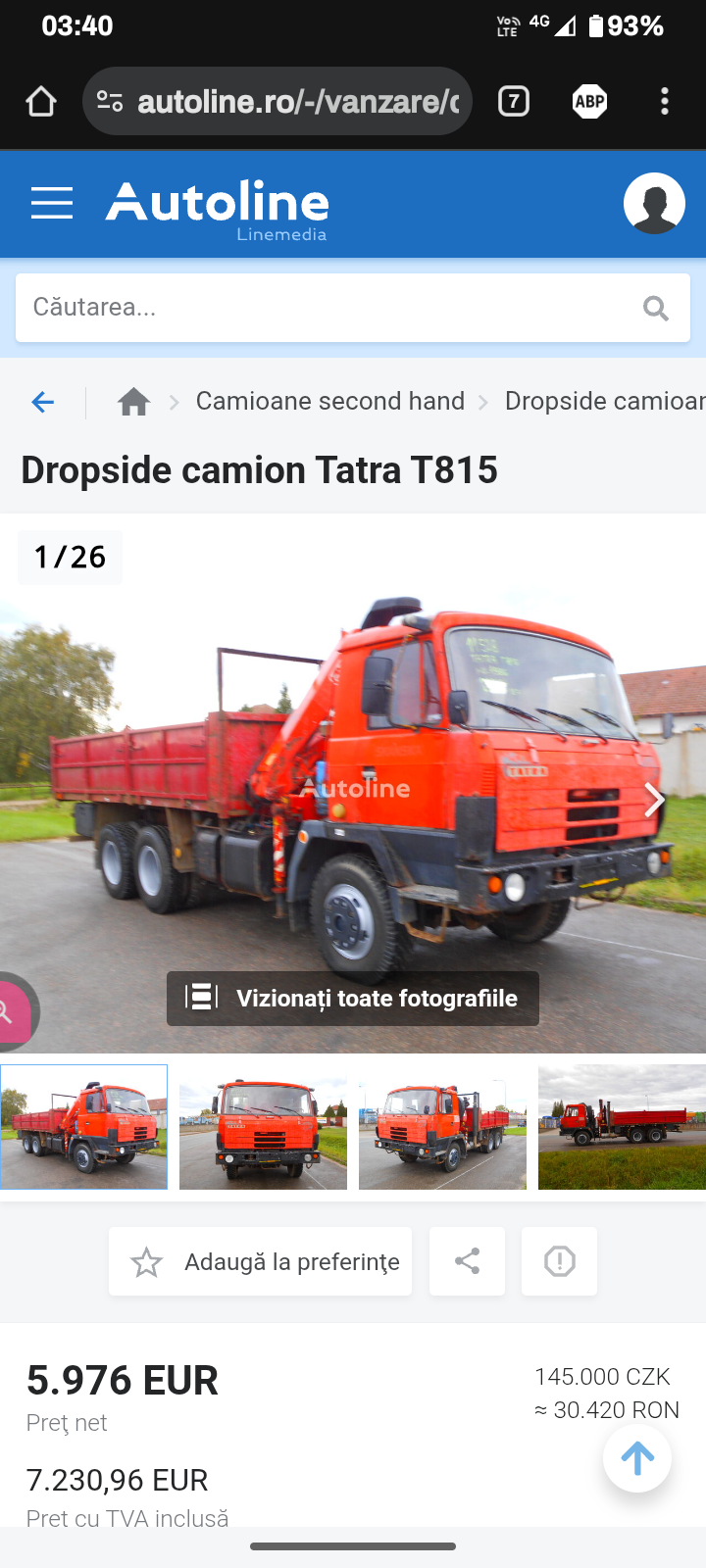The height and width of the screenshot is (1568, 706).
Task: Open the home breadcrumb icon
Action: point(133,402)
